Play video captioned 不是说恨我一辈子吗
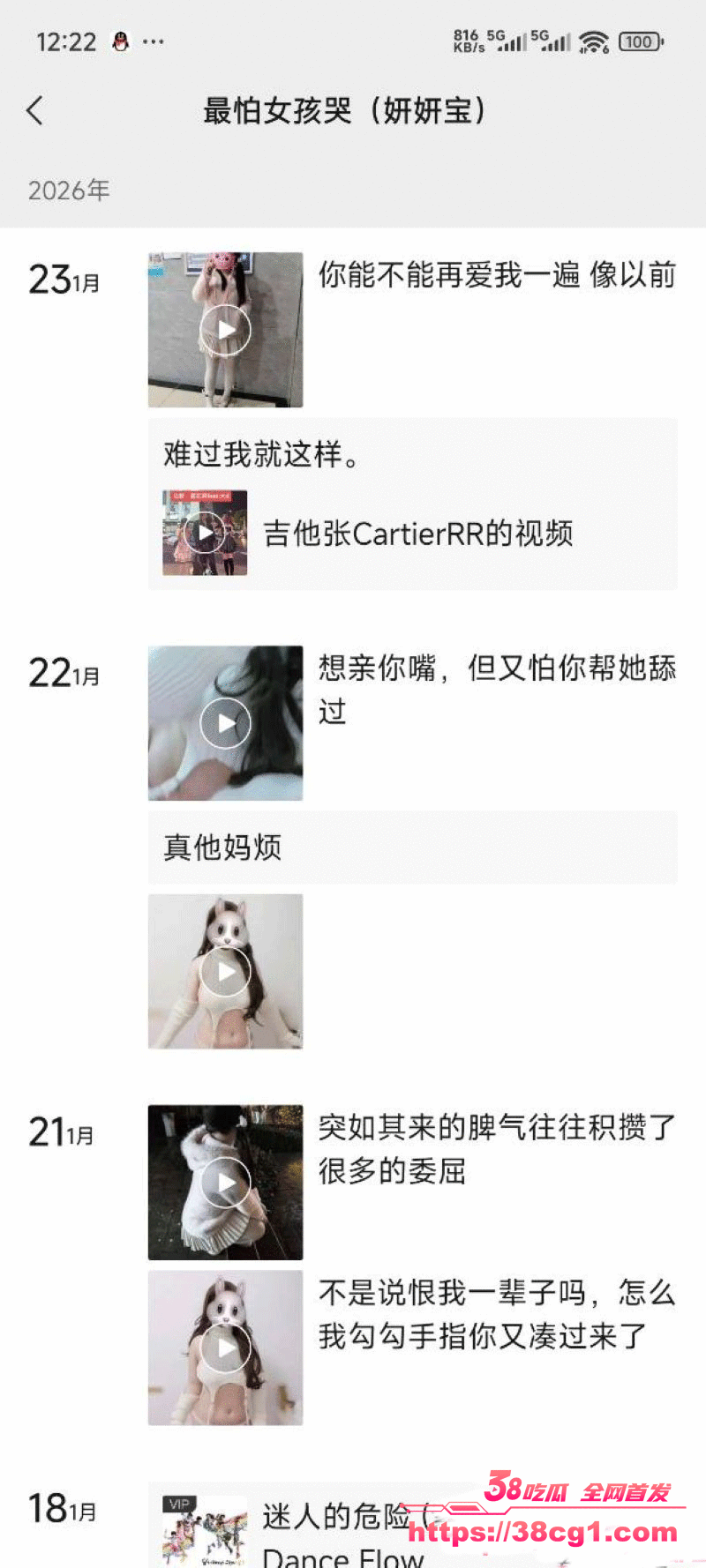706x1568 pixels. tap(225, 1348)
